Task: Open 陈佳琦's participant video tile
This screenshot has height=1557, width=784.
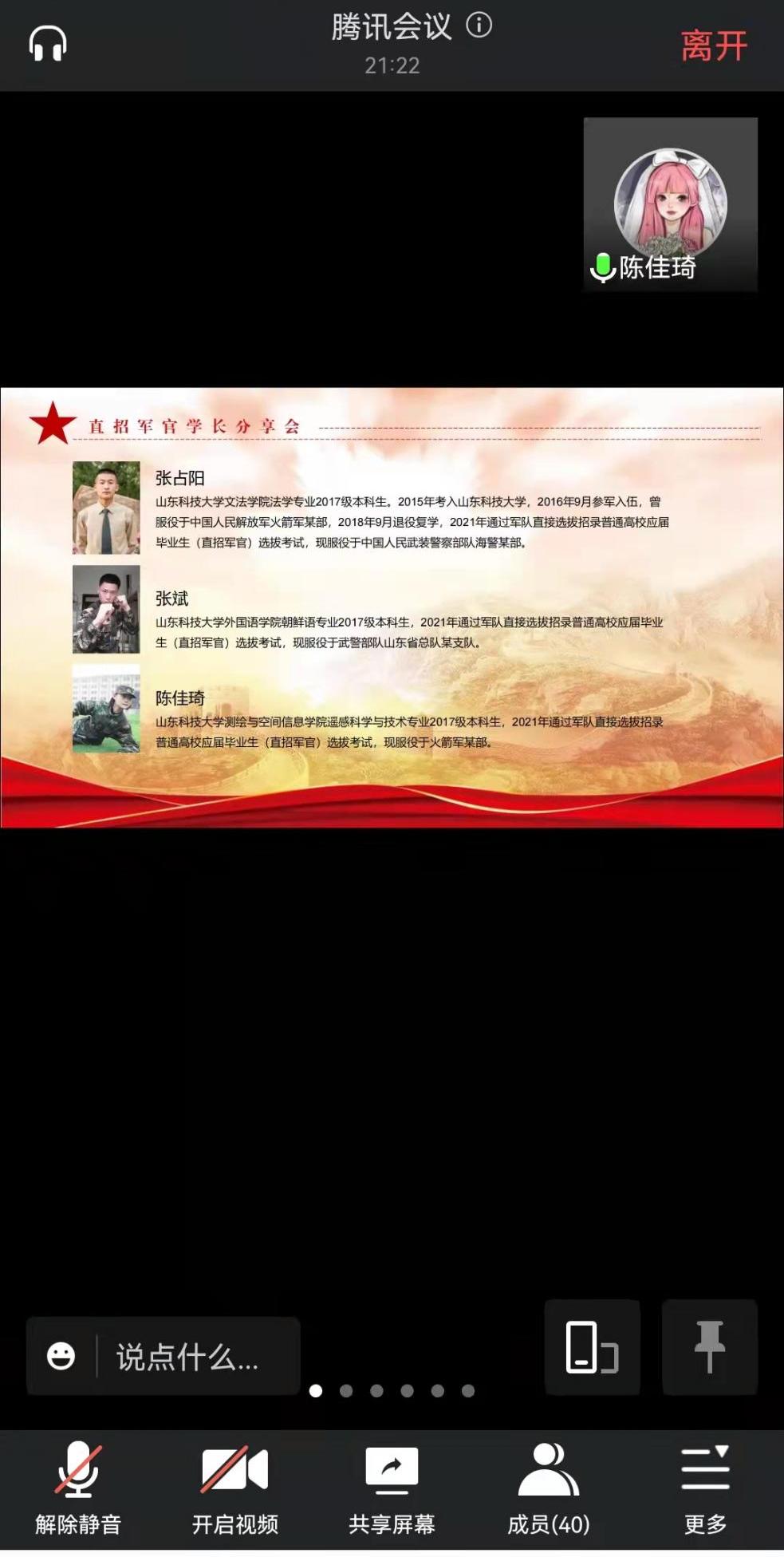Action: 670,204
